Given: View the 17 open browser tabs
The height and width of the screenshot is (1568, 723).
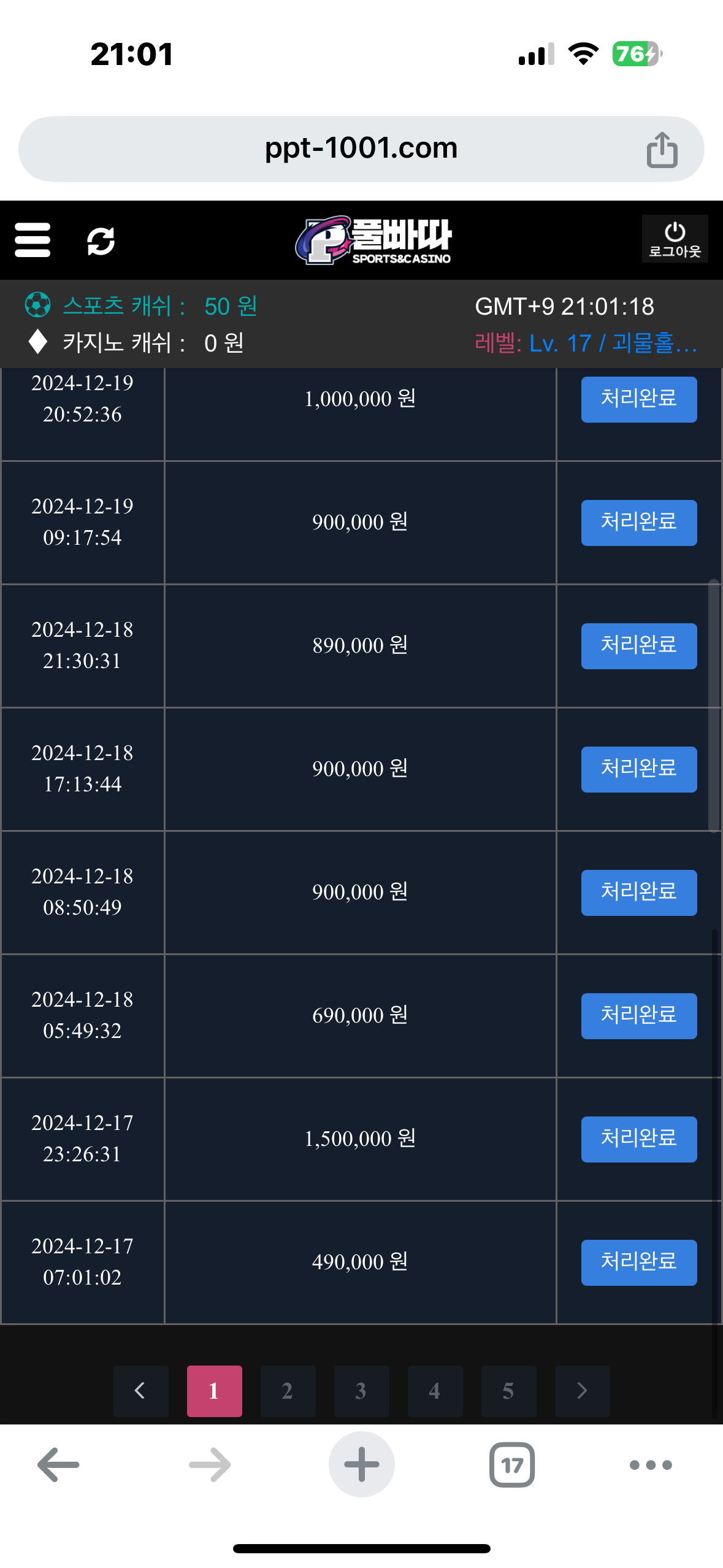Looking at the screenshot, I should click(511, 1465).
